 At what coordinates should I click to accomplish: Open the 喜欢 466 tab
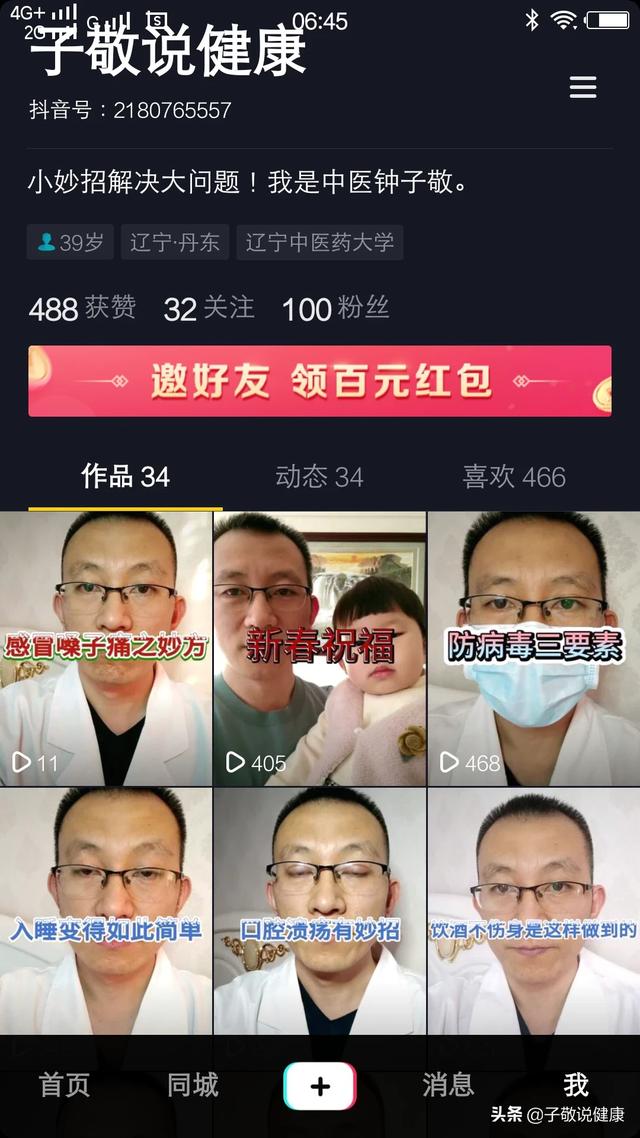514,477
